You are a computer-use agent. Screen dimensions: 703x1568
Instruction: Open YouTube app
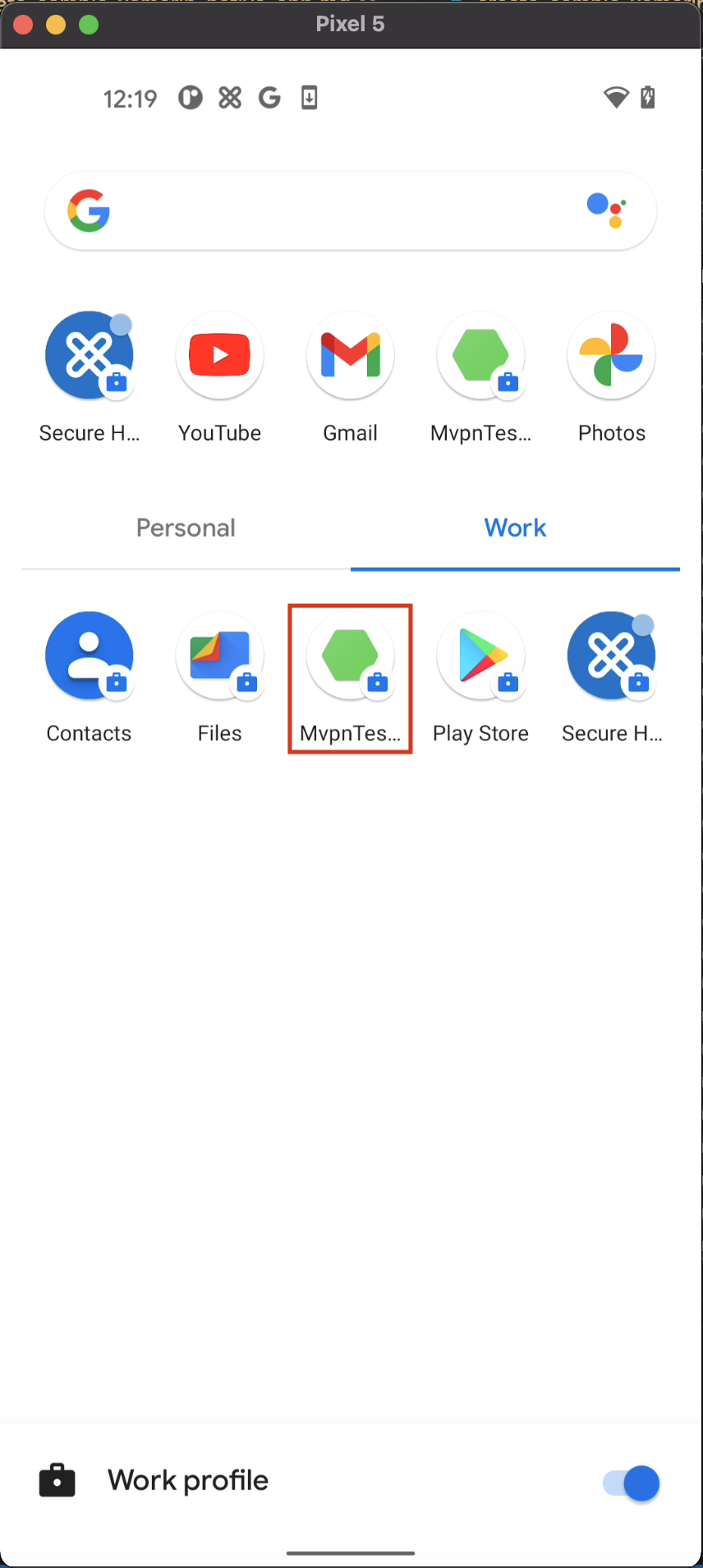point(219,356)
